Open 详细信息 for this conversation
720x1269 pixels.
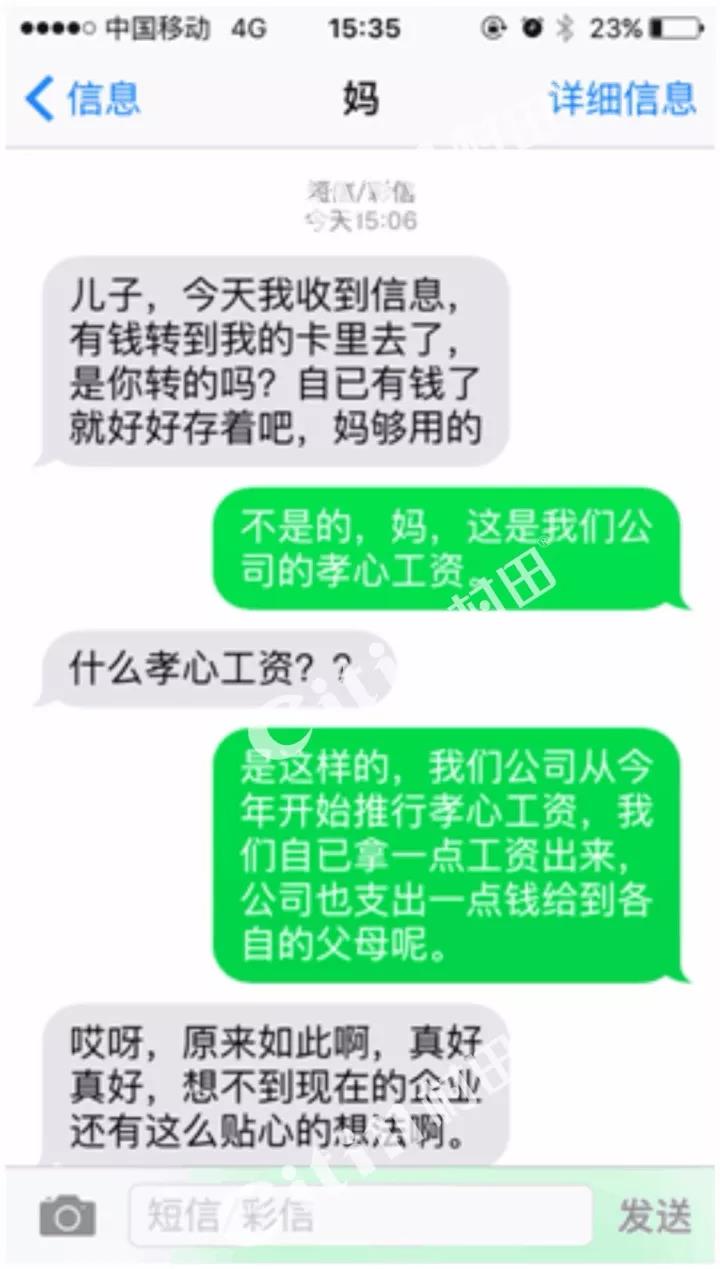(621, 99)
